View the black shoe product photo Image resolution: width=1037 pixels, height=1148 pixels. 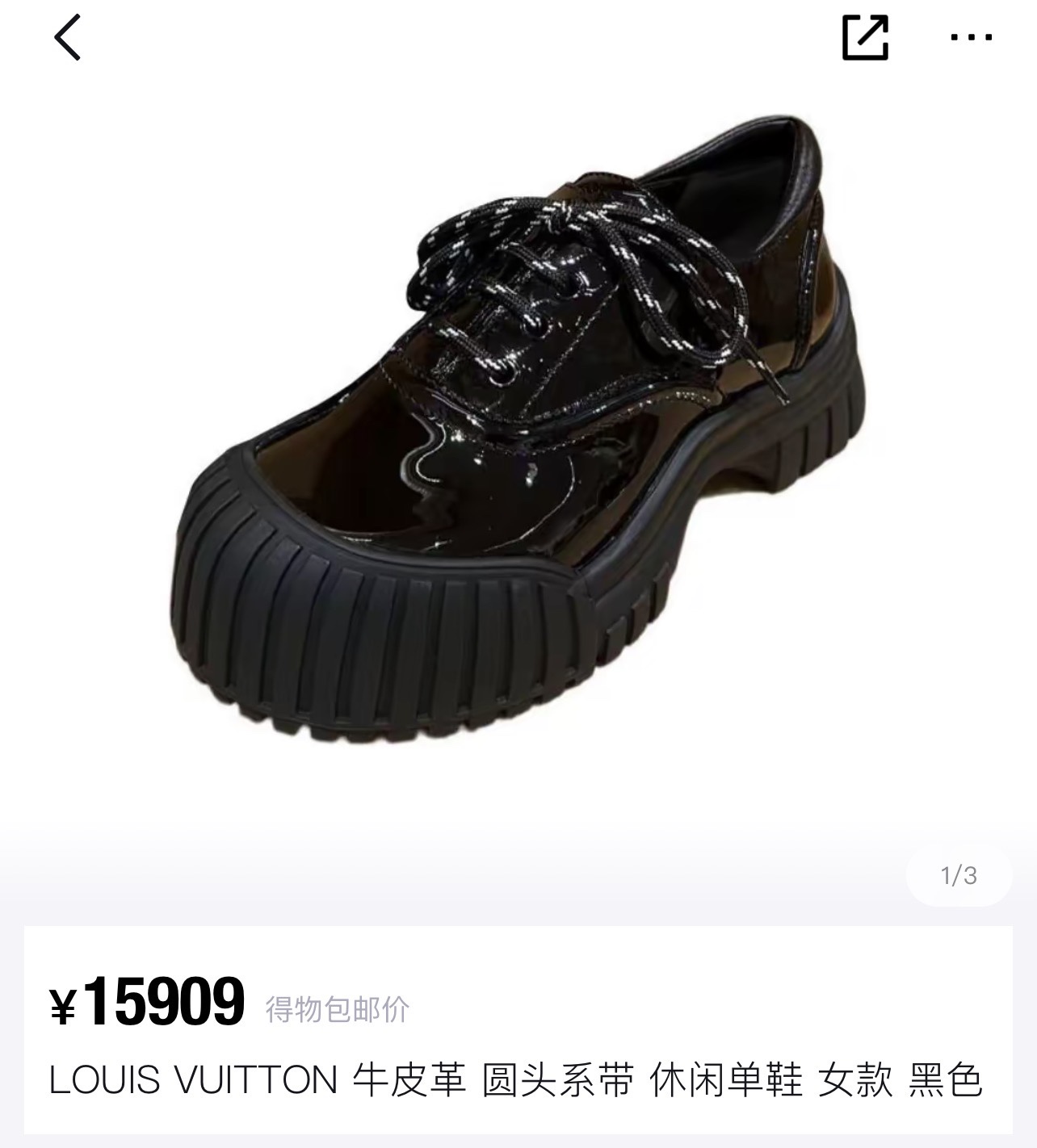click(x=517, y=428)
